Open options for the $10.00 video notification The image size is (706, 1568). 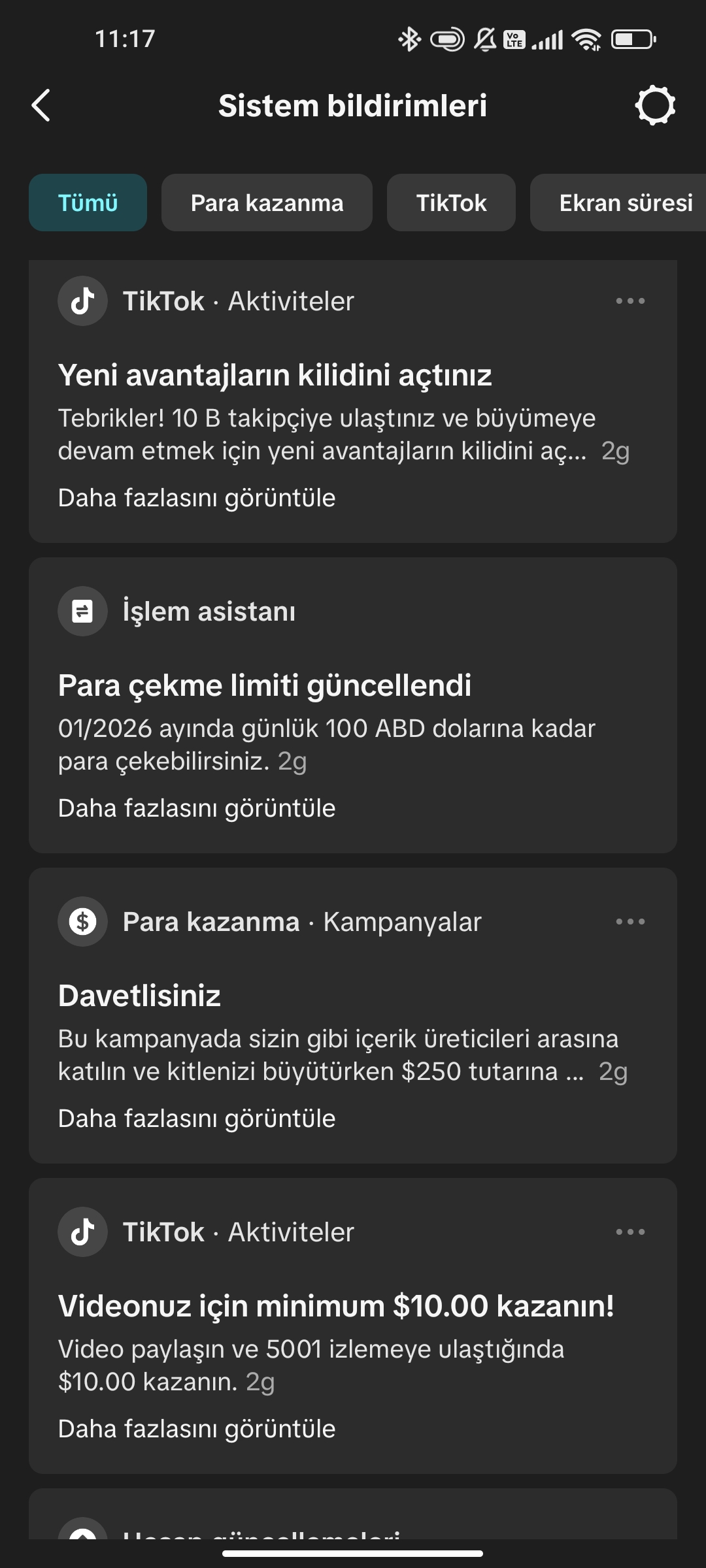[630, 1232]
